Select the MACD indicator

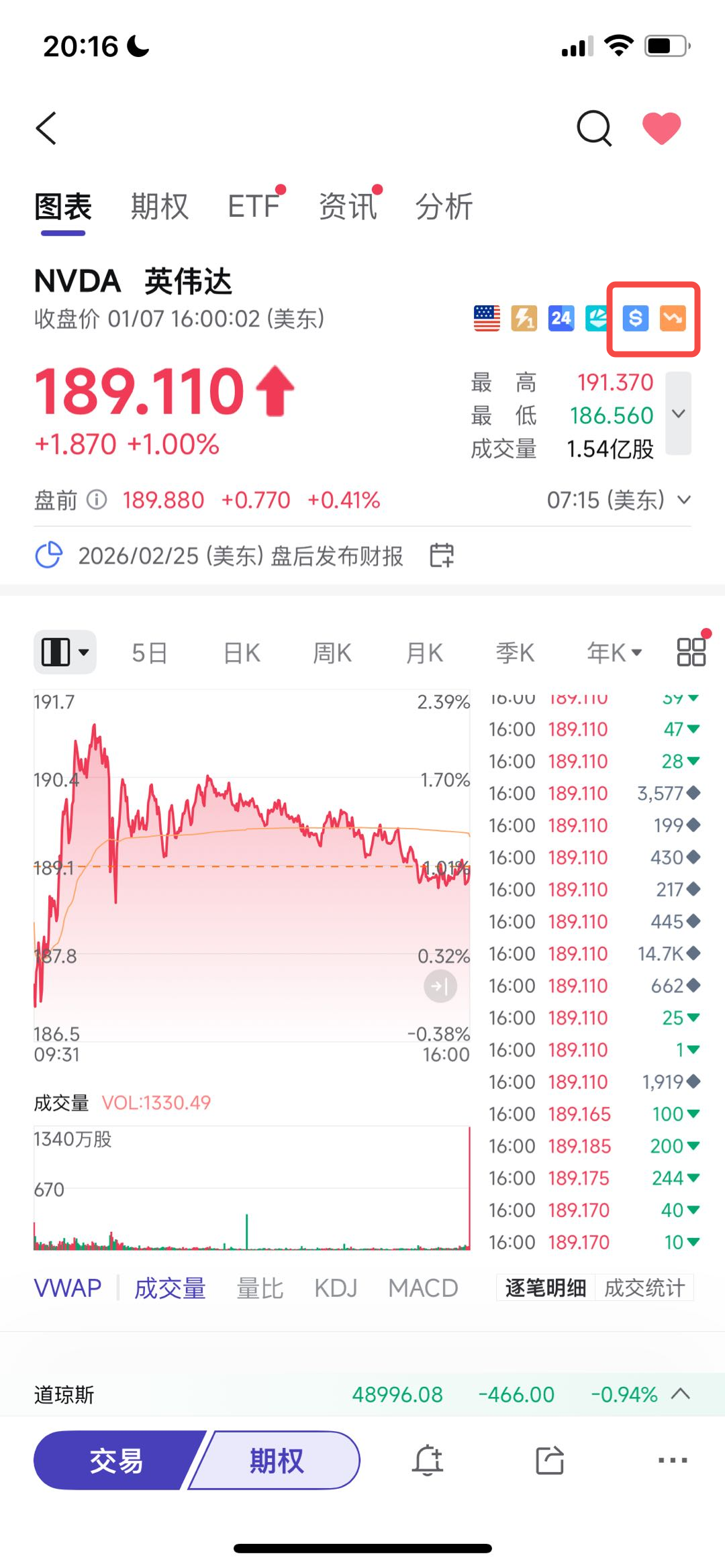click(x=423, y=1288)
